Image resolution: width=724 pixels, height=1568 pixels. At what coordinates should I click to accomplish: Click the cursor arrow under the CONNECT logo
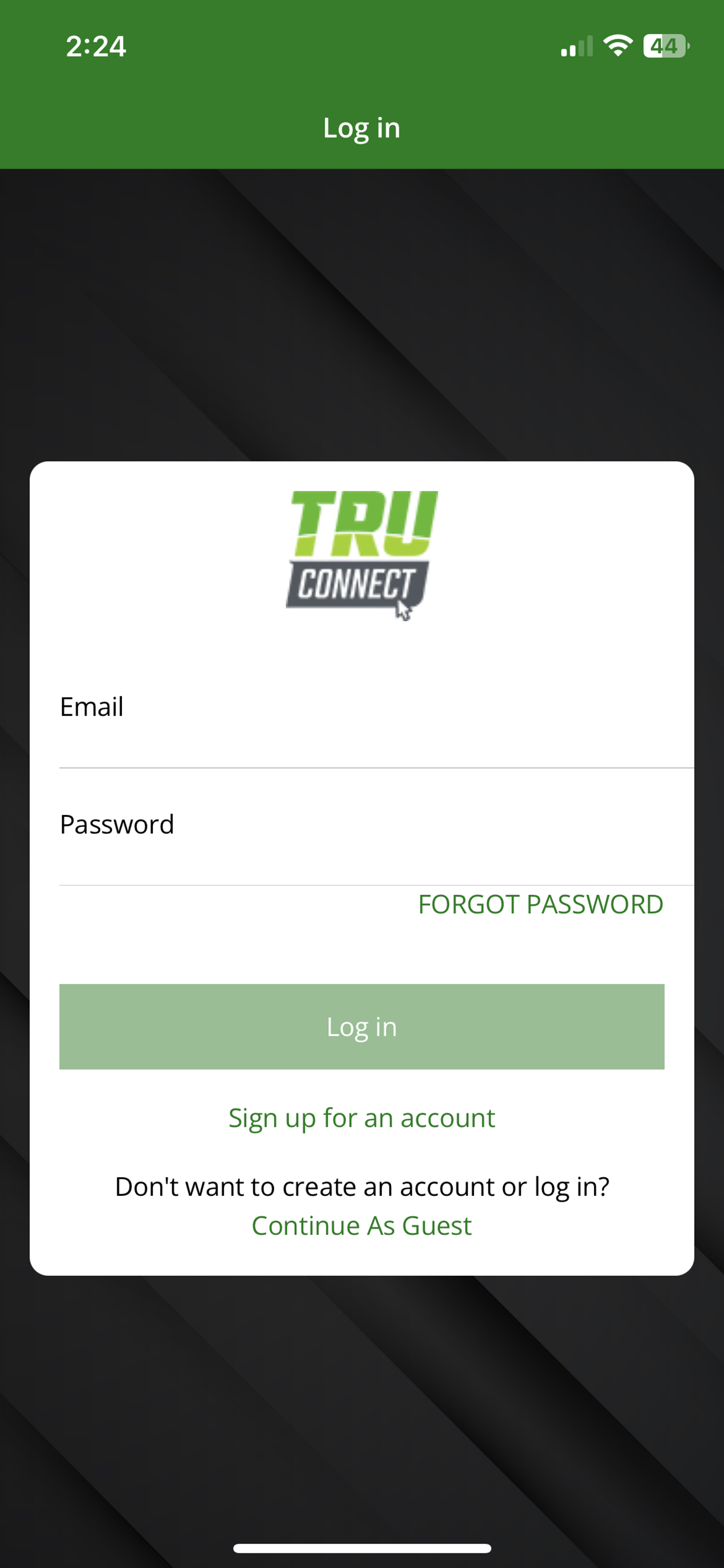[x=404, y=608]
